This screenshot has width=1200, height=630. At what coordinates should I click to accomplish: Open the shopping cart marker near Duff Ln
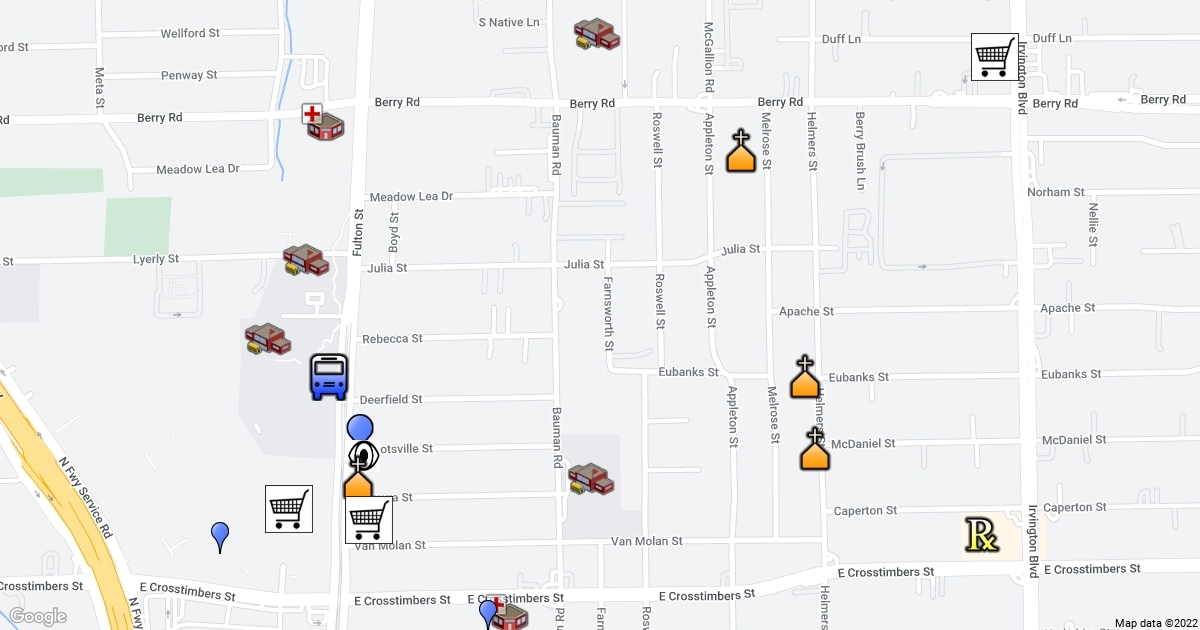click(x=995, y=56)
